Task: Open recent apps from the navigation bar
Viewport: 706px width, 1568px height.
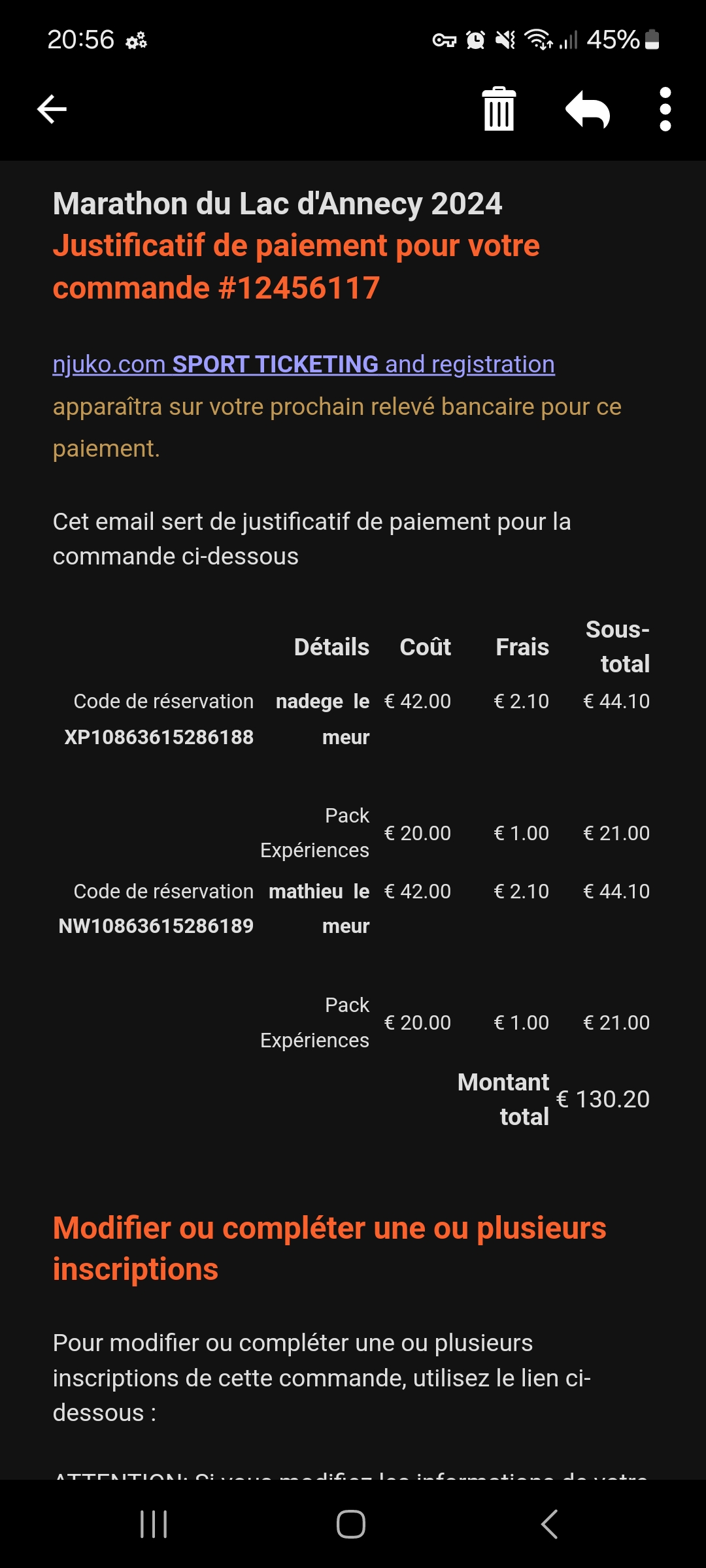Action: 154,1524
